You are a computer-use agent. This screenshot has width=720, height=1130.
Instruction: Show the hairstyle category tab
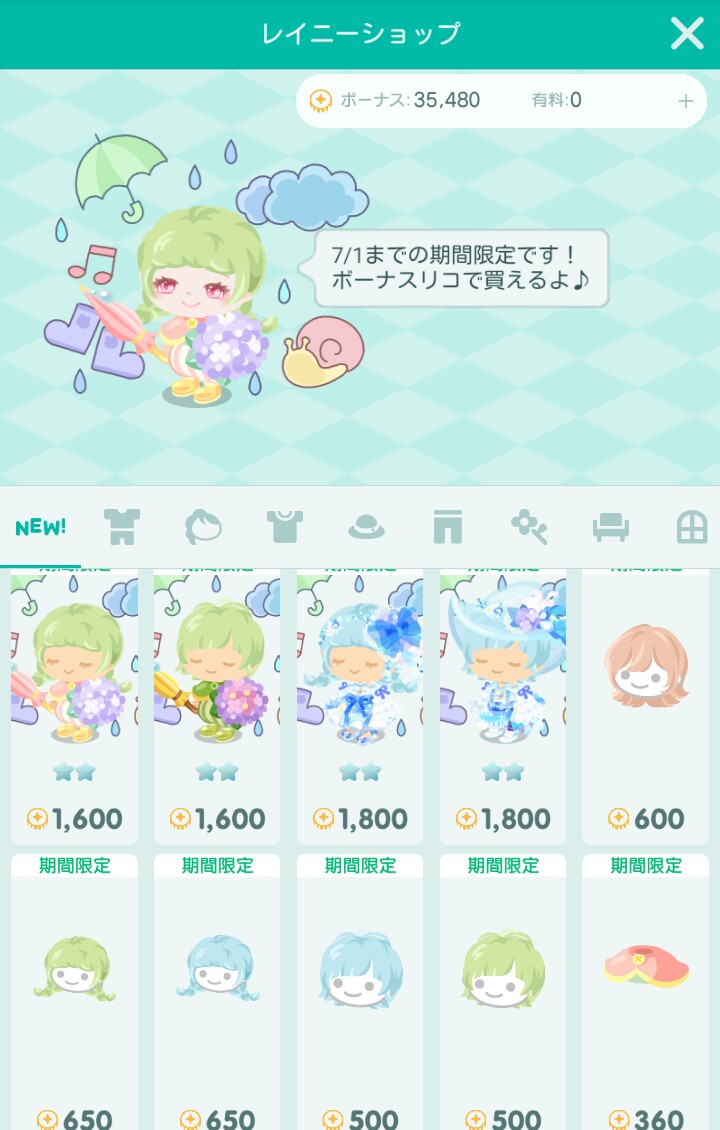tap(203, 527)
